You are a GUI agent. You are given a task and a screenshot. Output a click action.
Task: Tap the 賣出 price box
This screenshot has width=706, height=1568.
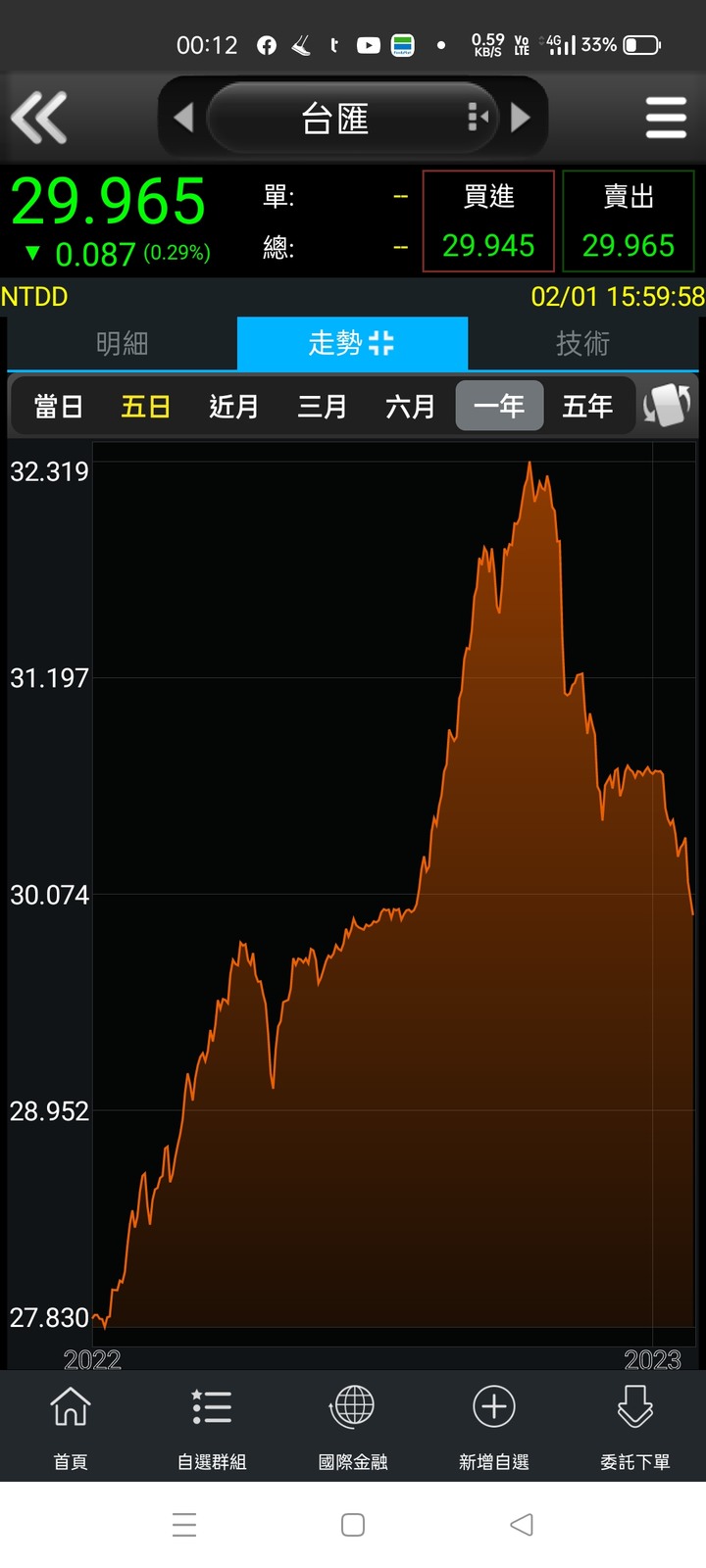628,220
